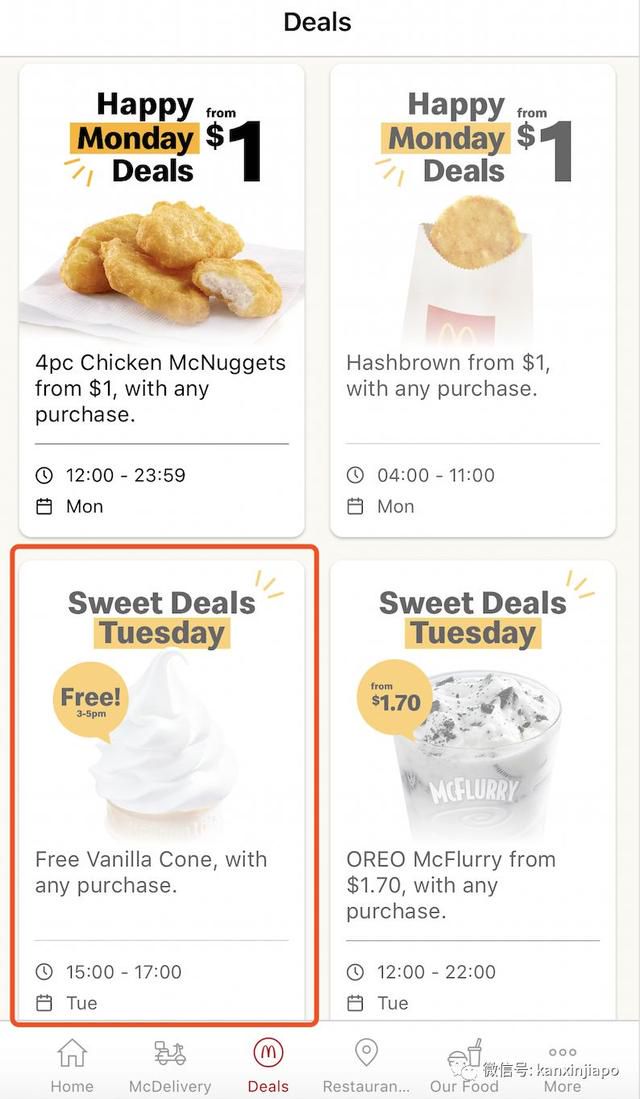This screenshot has height=1099, width=640.
Task: Switch to the McDelivery tab
Action: 170,1065
